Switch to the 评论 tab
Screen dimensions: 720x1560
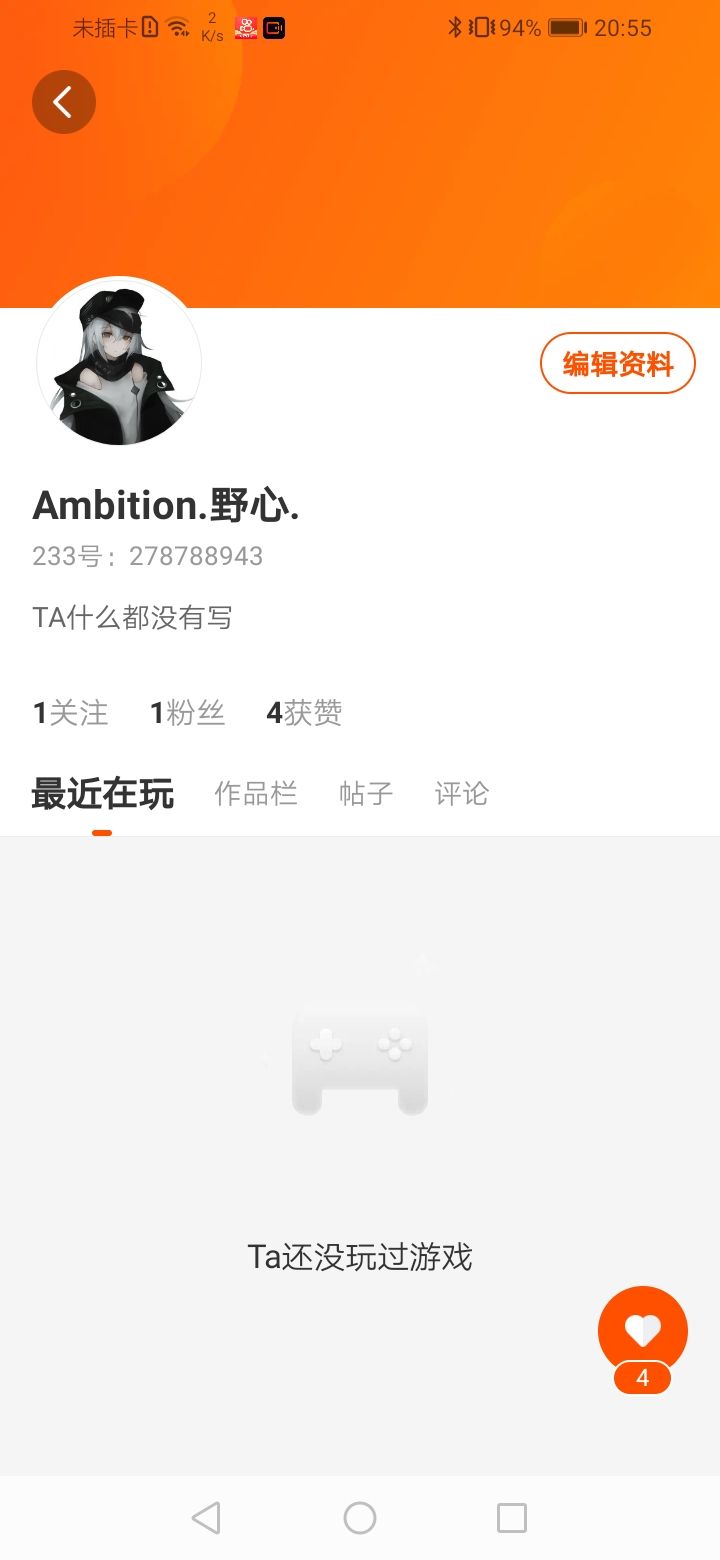tap(462, 794)
